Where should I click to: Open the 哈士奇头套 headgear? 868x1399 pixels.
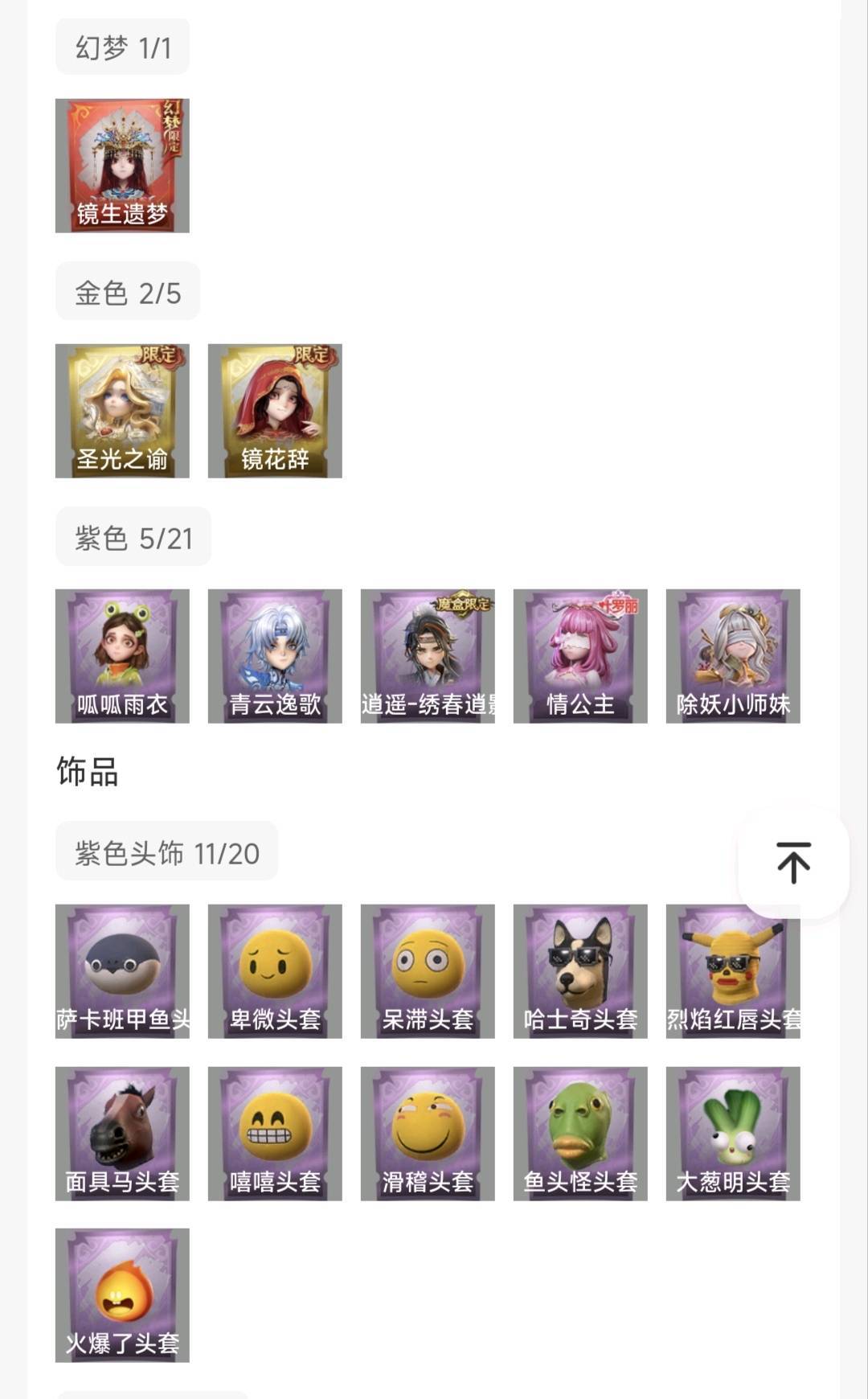[580, 971]
